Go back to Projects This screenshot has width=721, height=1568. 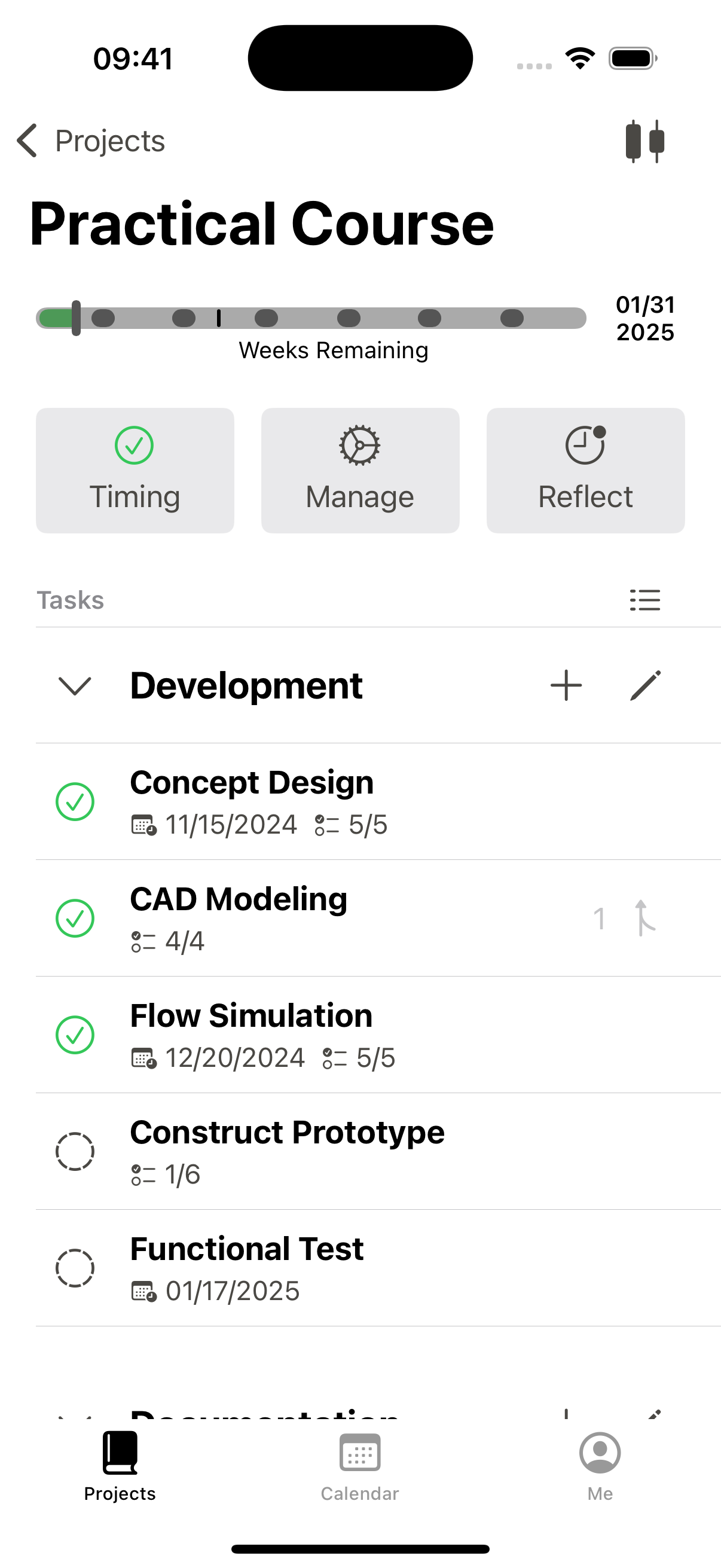coord(91,141)
